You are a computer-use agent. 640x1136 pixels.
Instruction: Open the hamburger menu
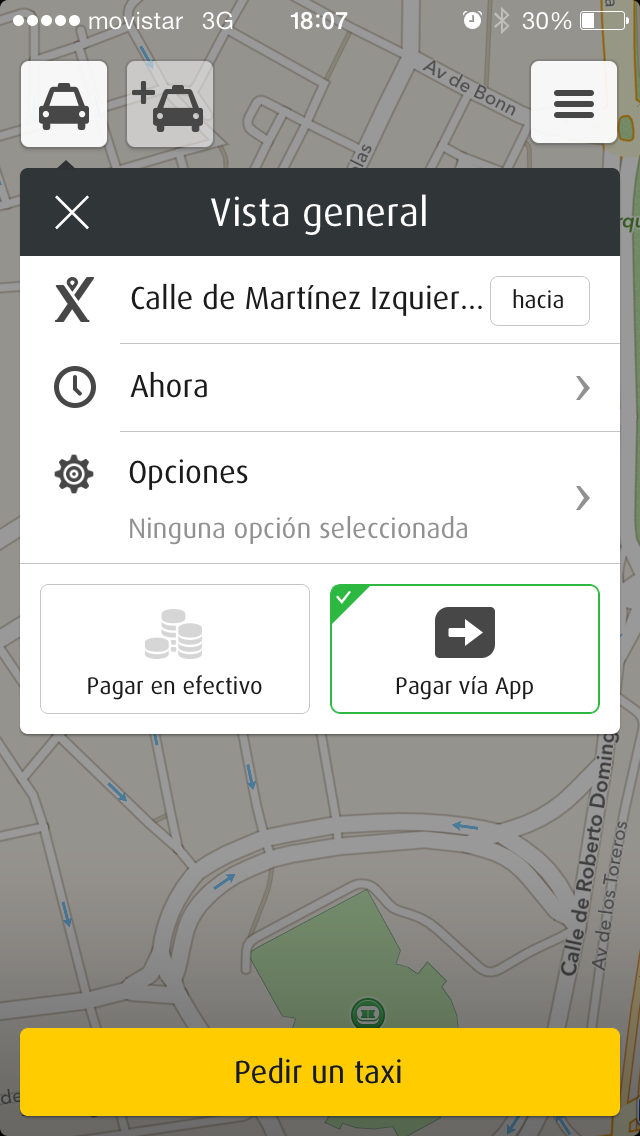click(x=573, y=104)
